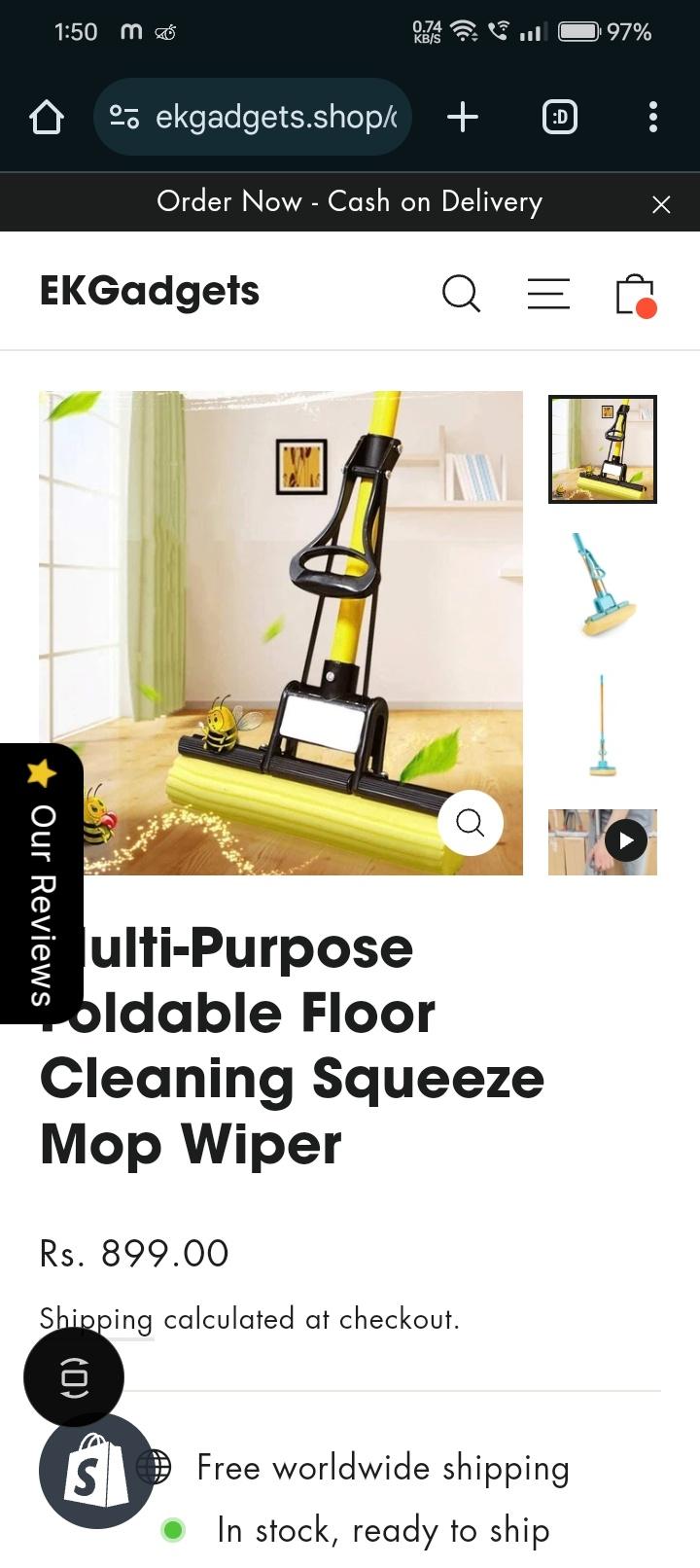The width and height of the screenshot is (700, 1568).
Task: Dismiss the Cash on Delivery banner
Action: pos(661,204)
